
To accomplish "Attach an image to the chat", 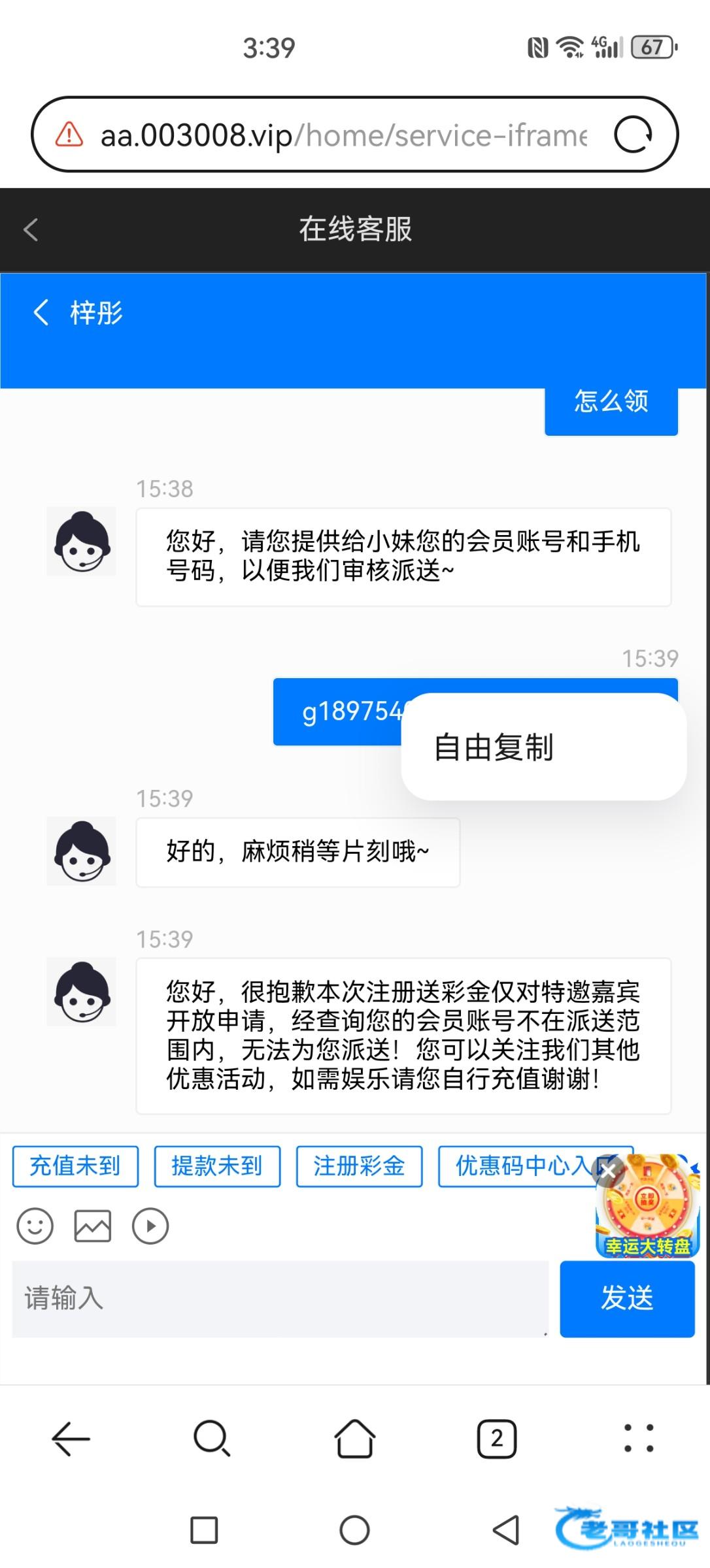I will [x=92, y=1226].
